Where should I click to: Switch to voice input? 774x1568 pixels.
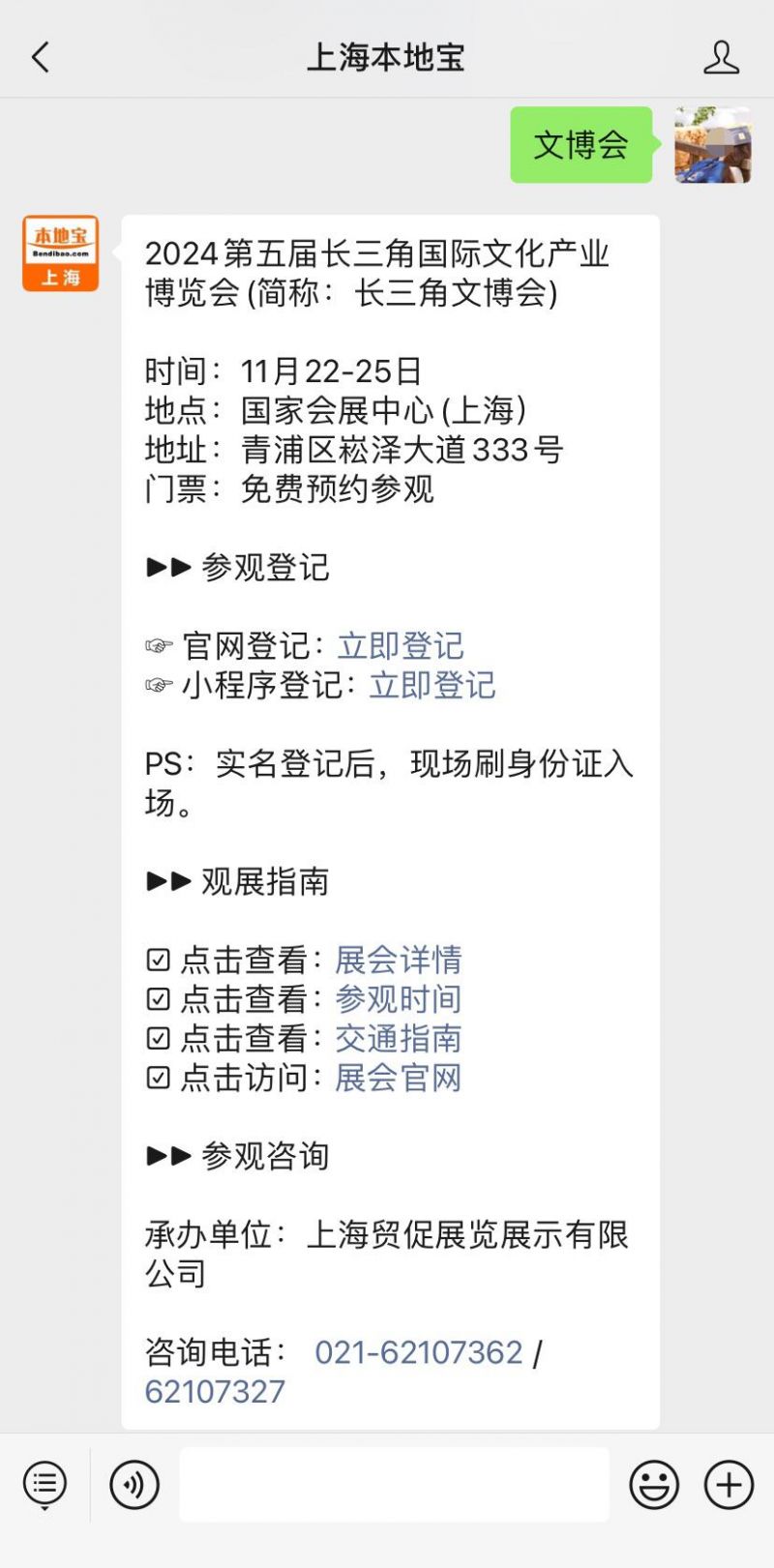[x=134, y=1485]
